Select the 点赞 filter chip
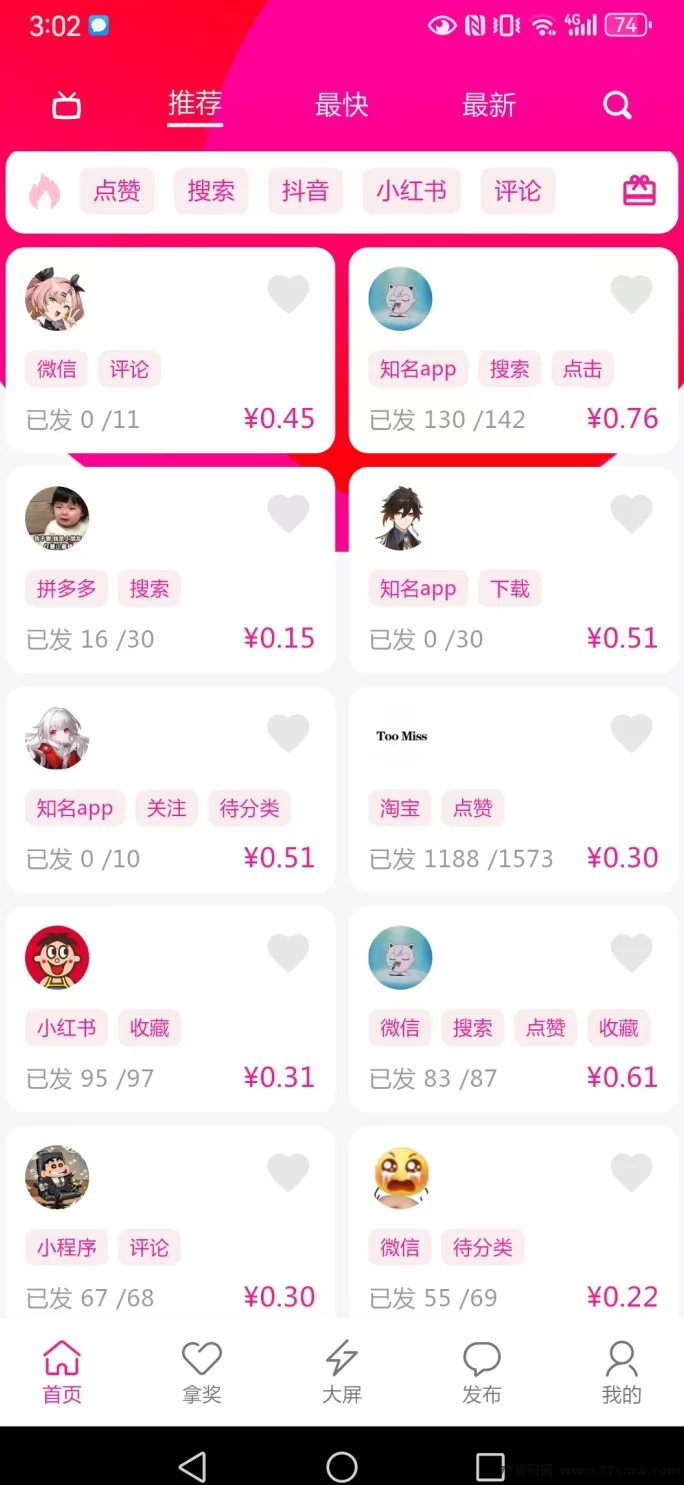 click(x=117, y=191)
